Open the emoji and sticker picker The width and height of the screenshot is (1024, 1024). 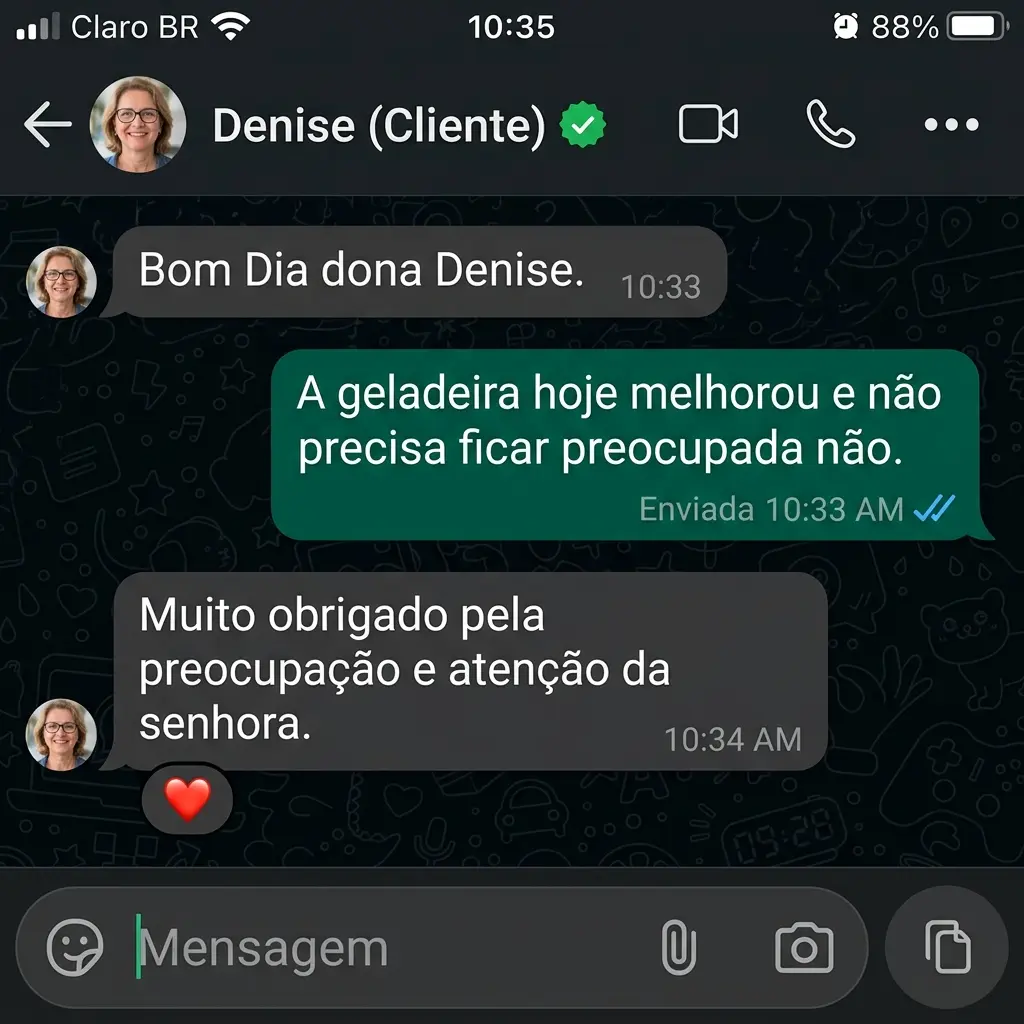76,947
